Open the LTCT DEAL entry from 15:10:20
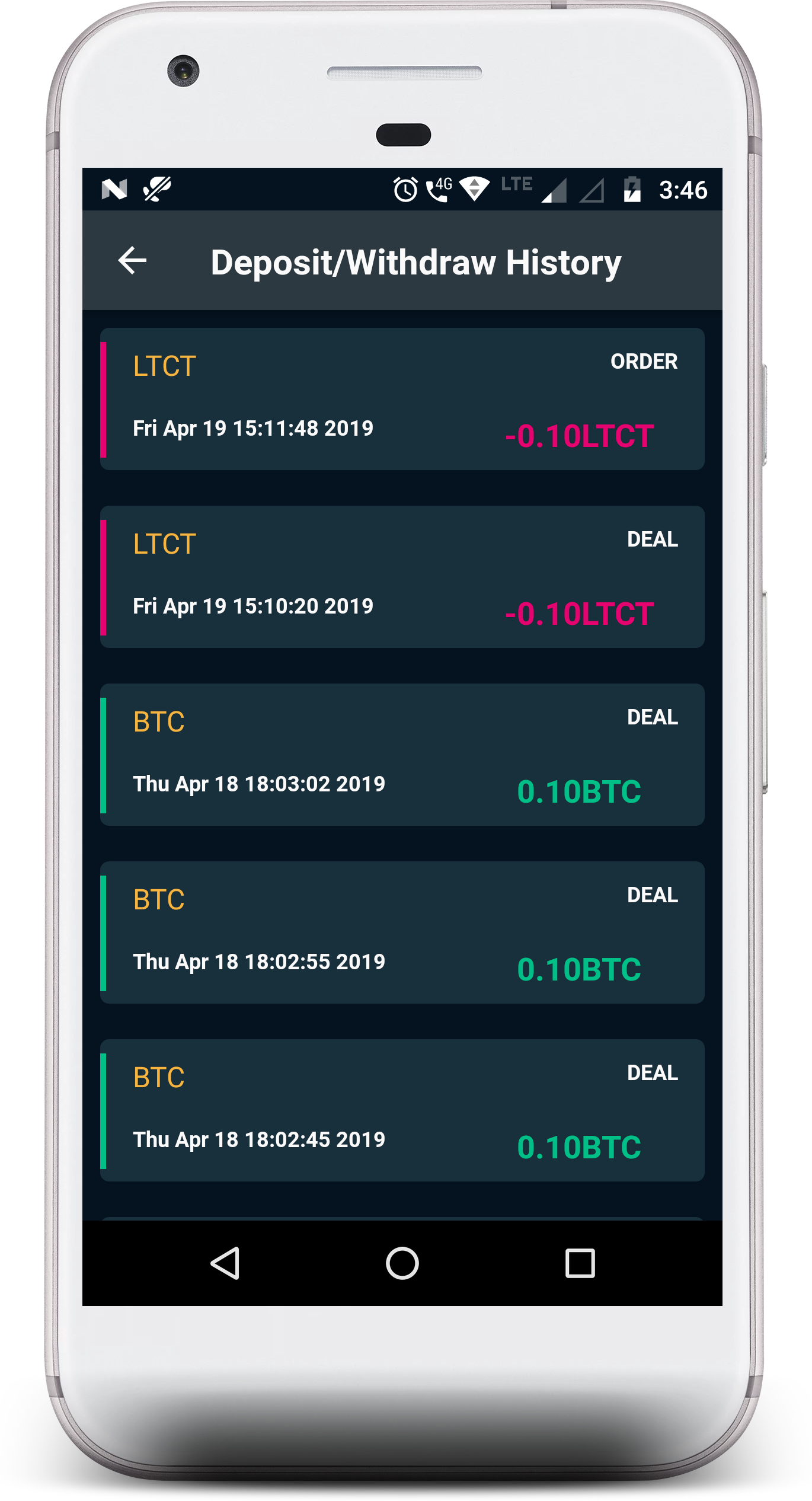This screenshot has height=1501, width=812. tap(402, 577)
